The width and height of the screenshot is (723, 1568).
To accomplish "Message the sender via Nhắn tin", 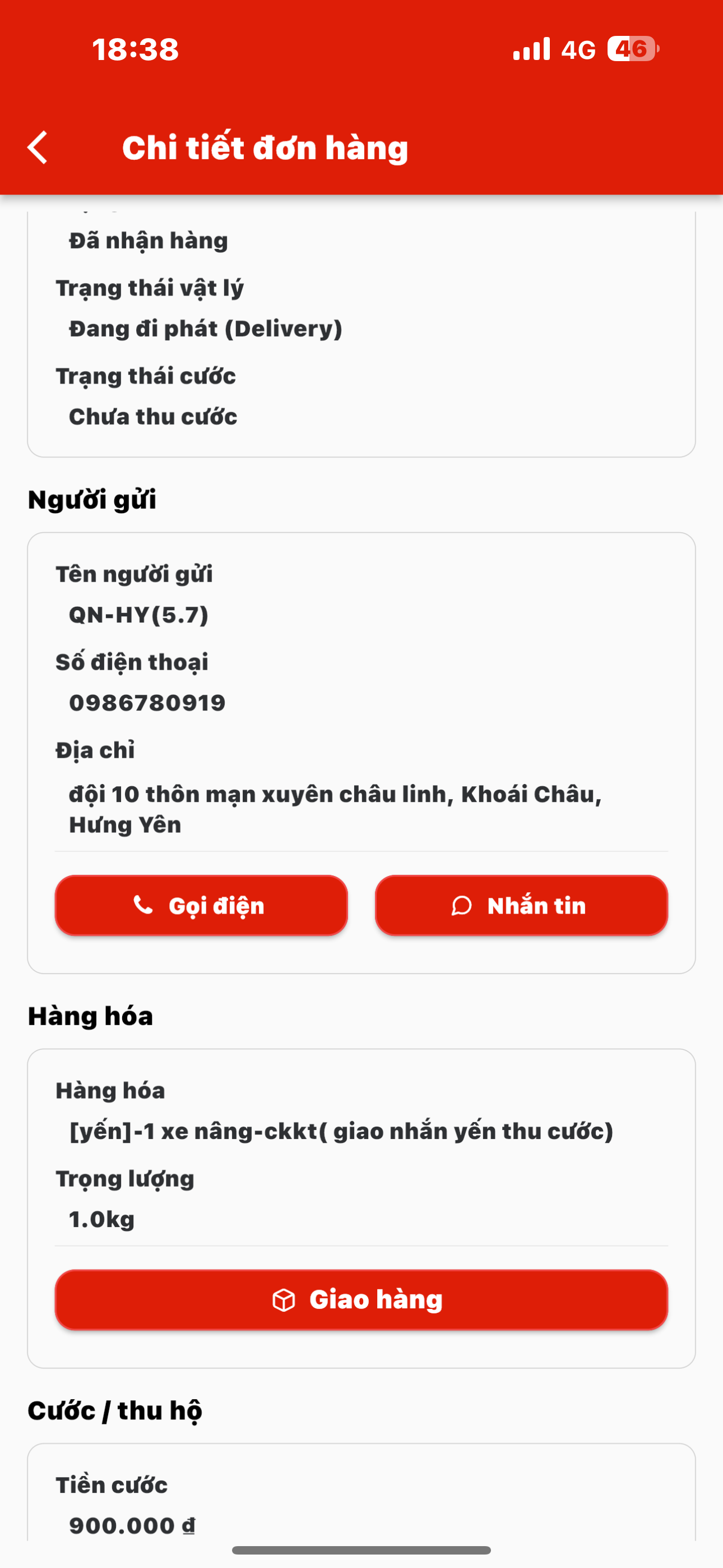I will (x=522, y=905).
